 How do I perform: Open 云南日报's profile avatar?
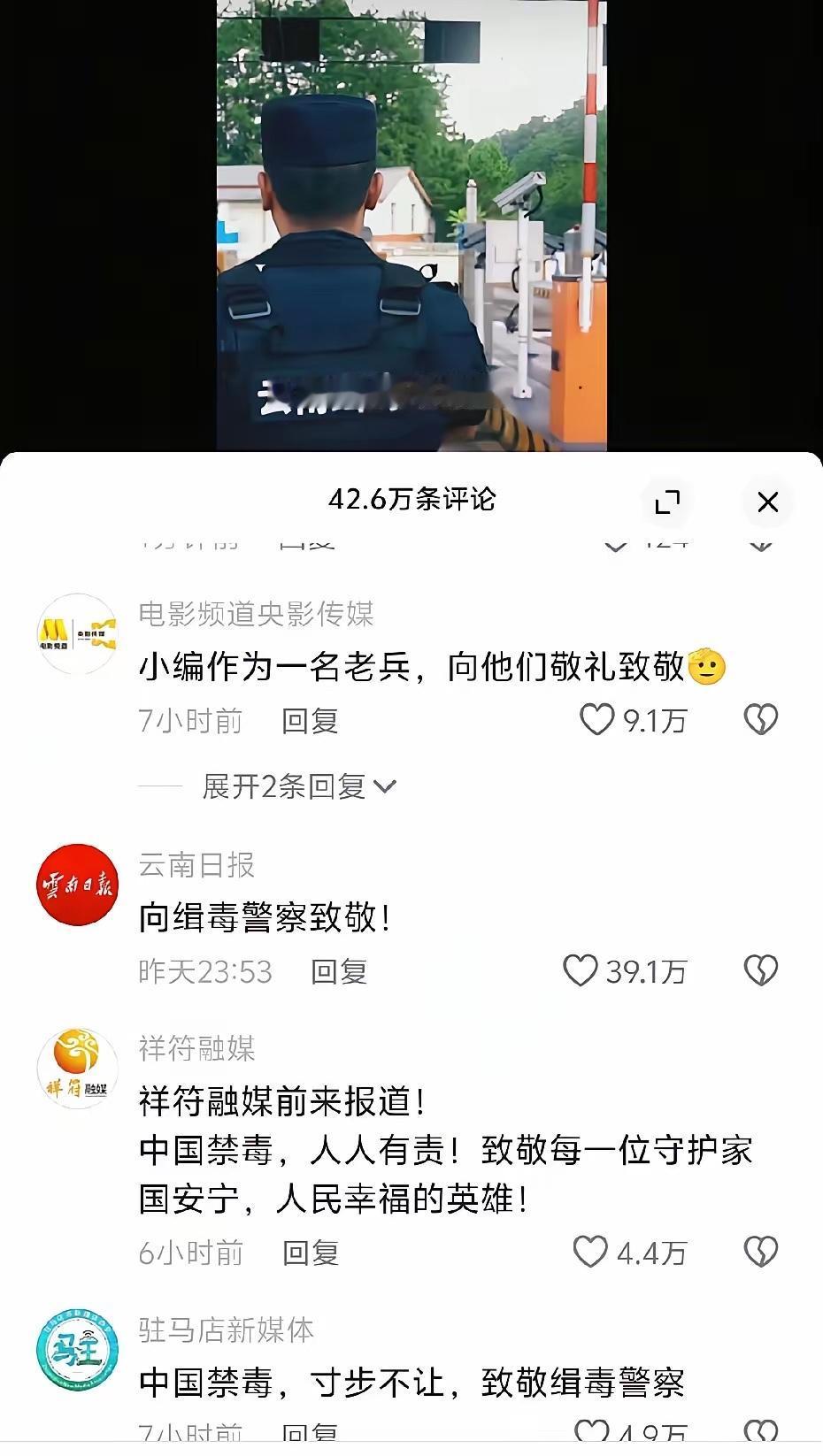tap(77, 885)
